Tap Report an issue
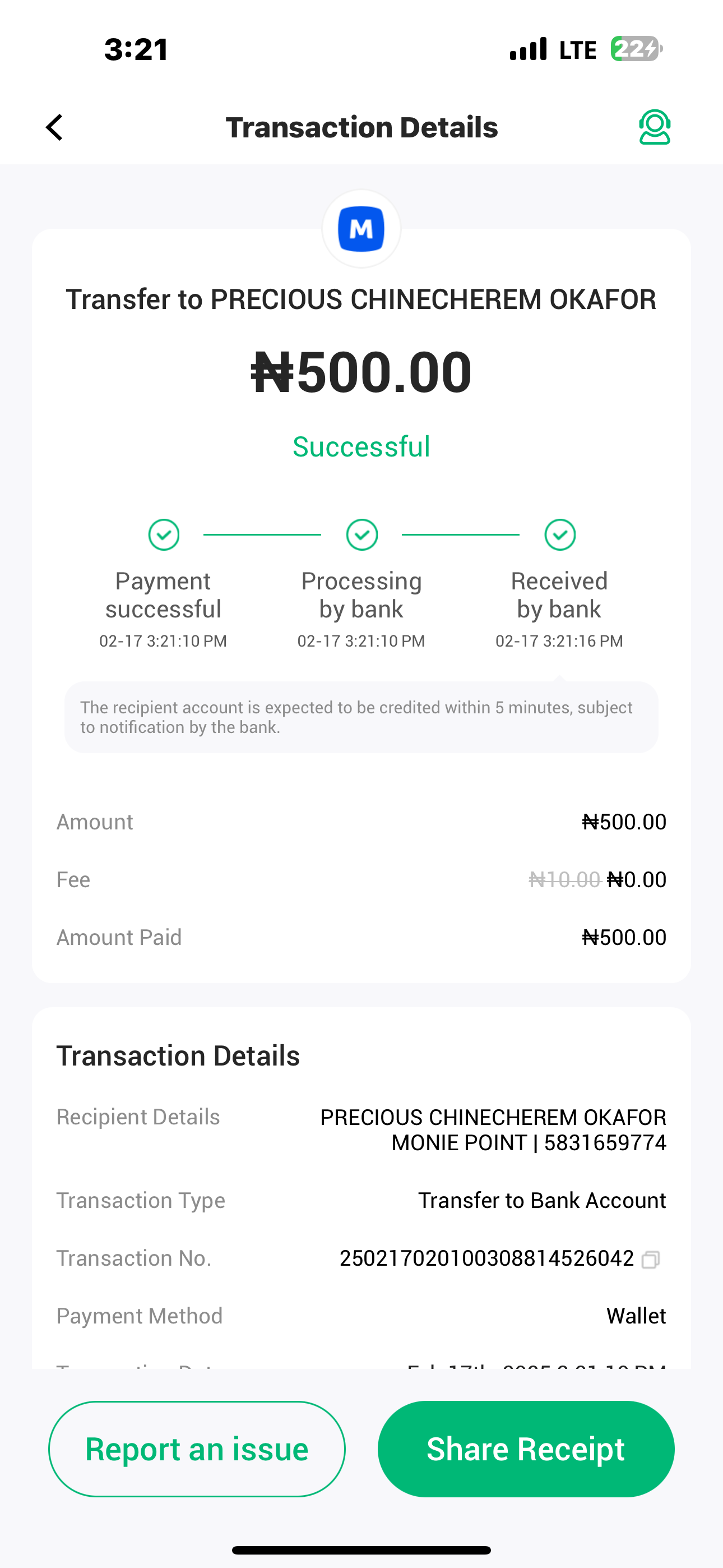Screen dimensions: 723x1568 point(197,1449)
